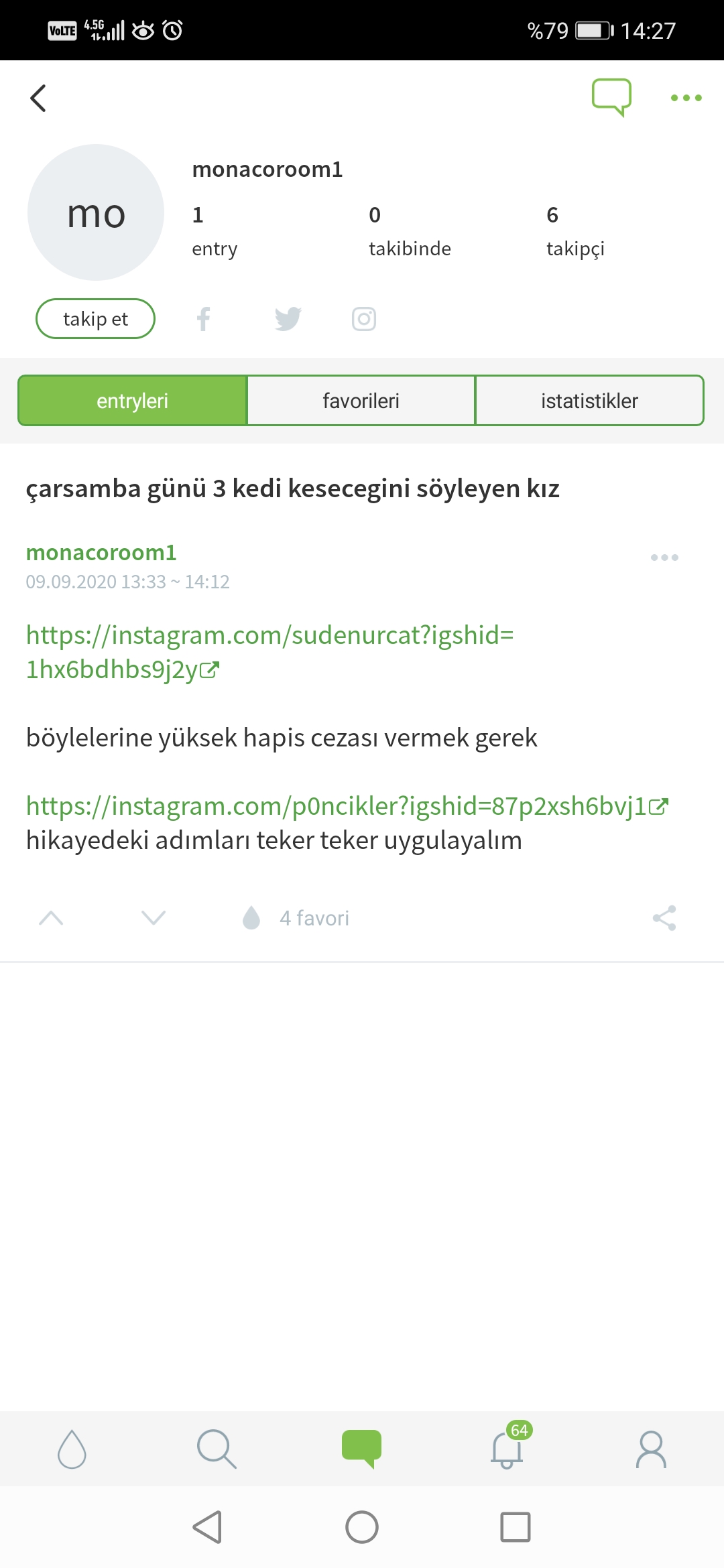The width and height of the screenshot is (724, 1568).
Task: Follow user with takip et button
Action: (x=95, y=319)
